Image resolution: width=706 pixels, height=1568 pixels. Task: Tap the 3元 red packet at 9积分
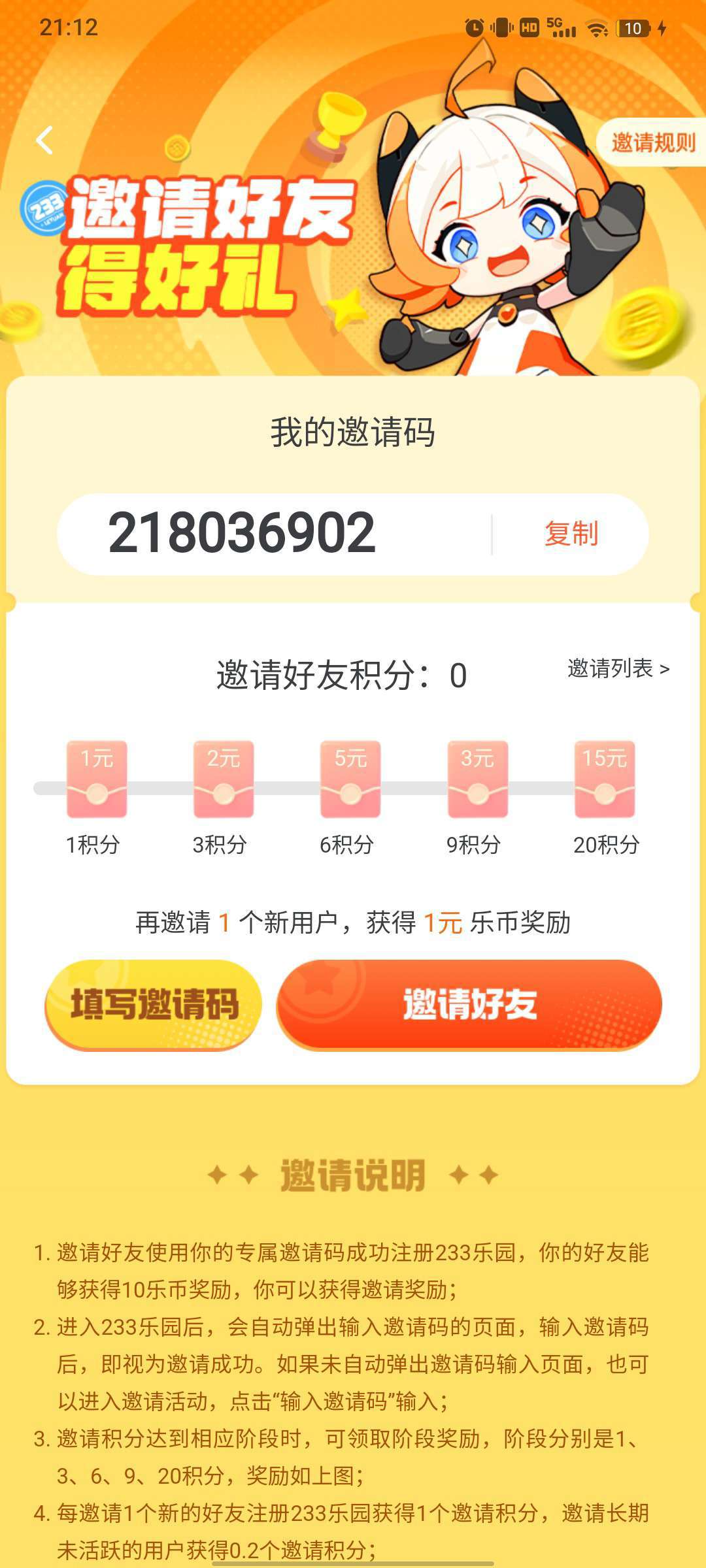477,779
